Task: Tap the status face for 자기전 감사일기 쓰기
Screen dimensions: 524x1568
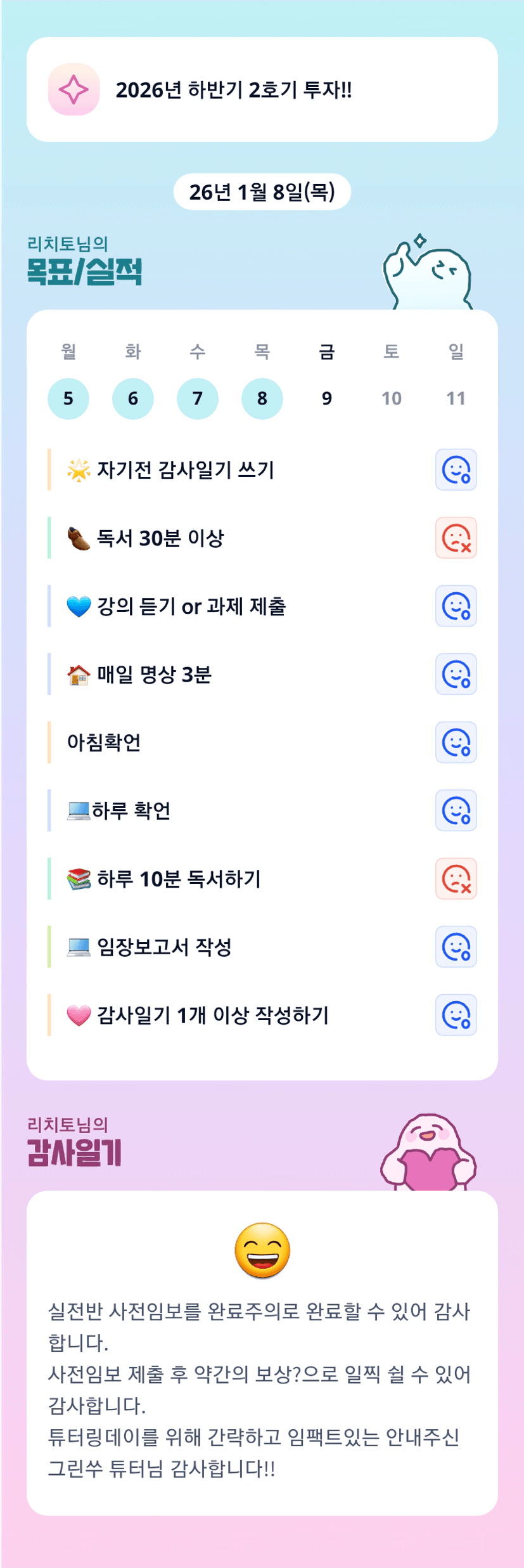Action: click(456, 470)
